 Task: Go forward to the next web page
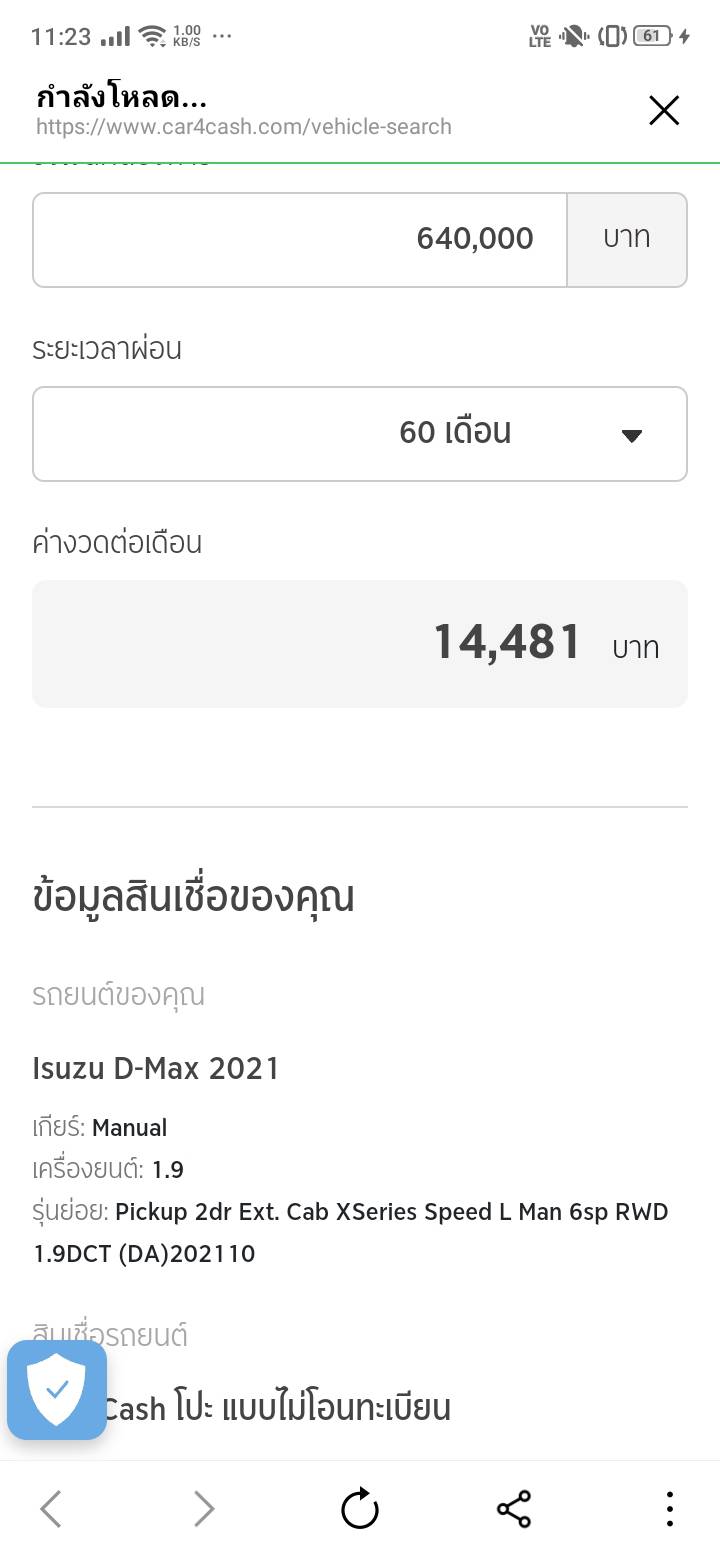coord(204,1509)
